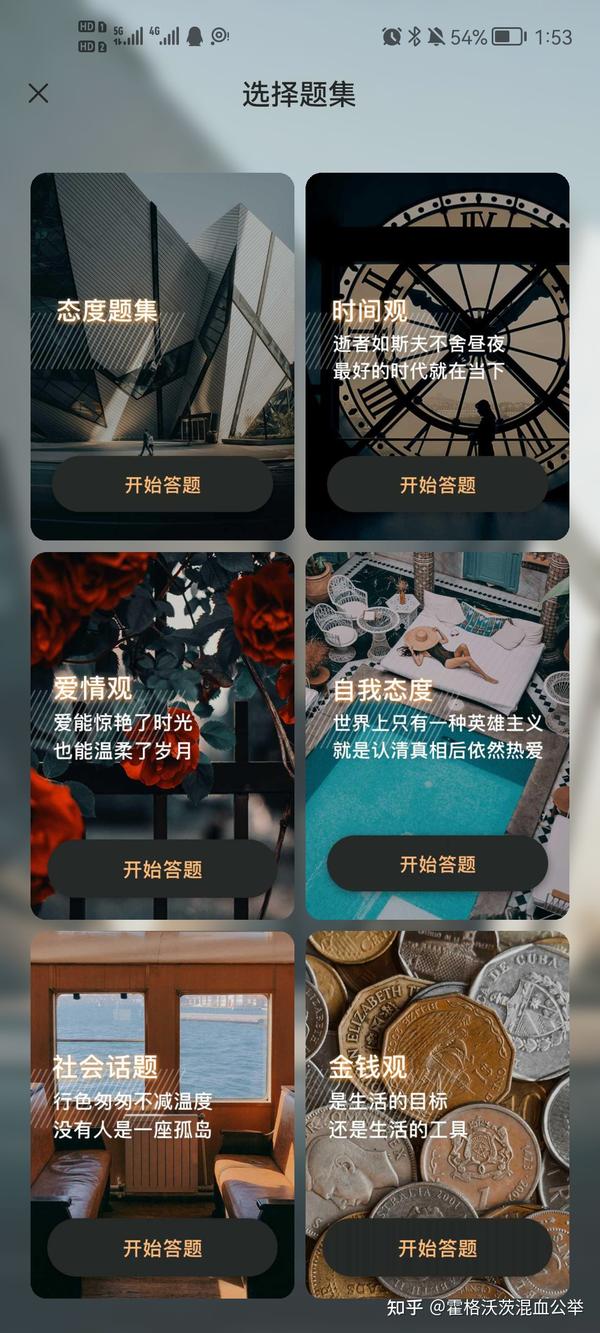Screen dimensions: 600x1333
Task: Tap 开始答题 on the 时间观 card
Action: pos(437,485)
